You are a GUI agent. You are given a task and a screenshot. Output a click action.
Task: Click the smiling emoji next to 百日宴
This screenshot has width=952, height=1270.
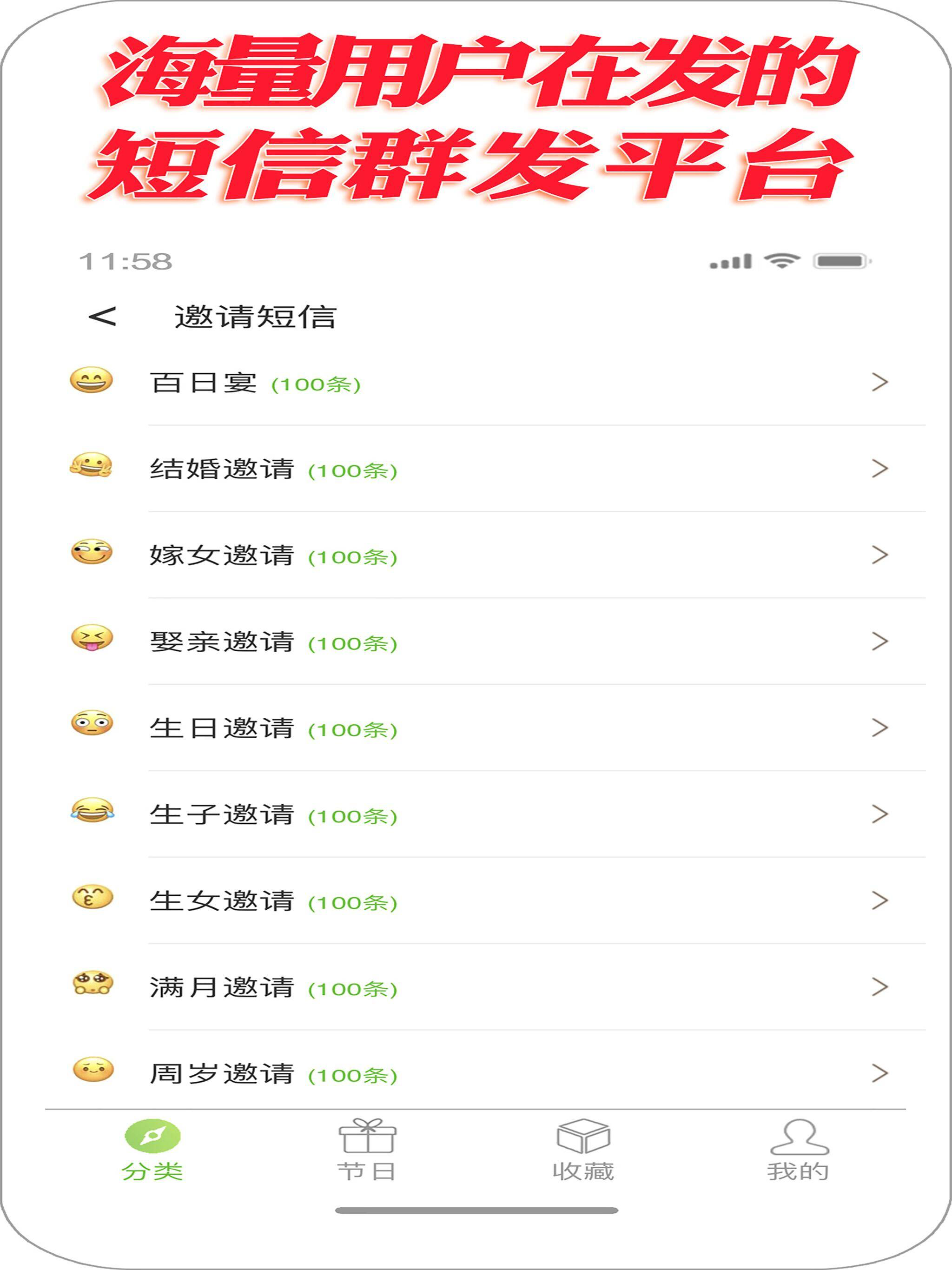[x=93, y=379]
